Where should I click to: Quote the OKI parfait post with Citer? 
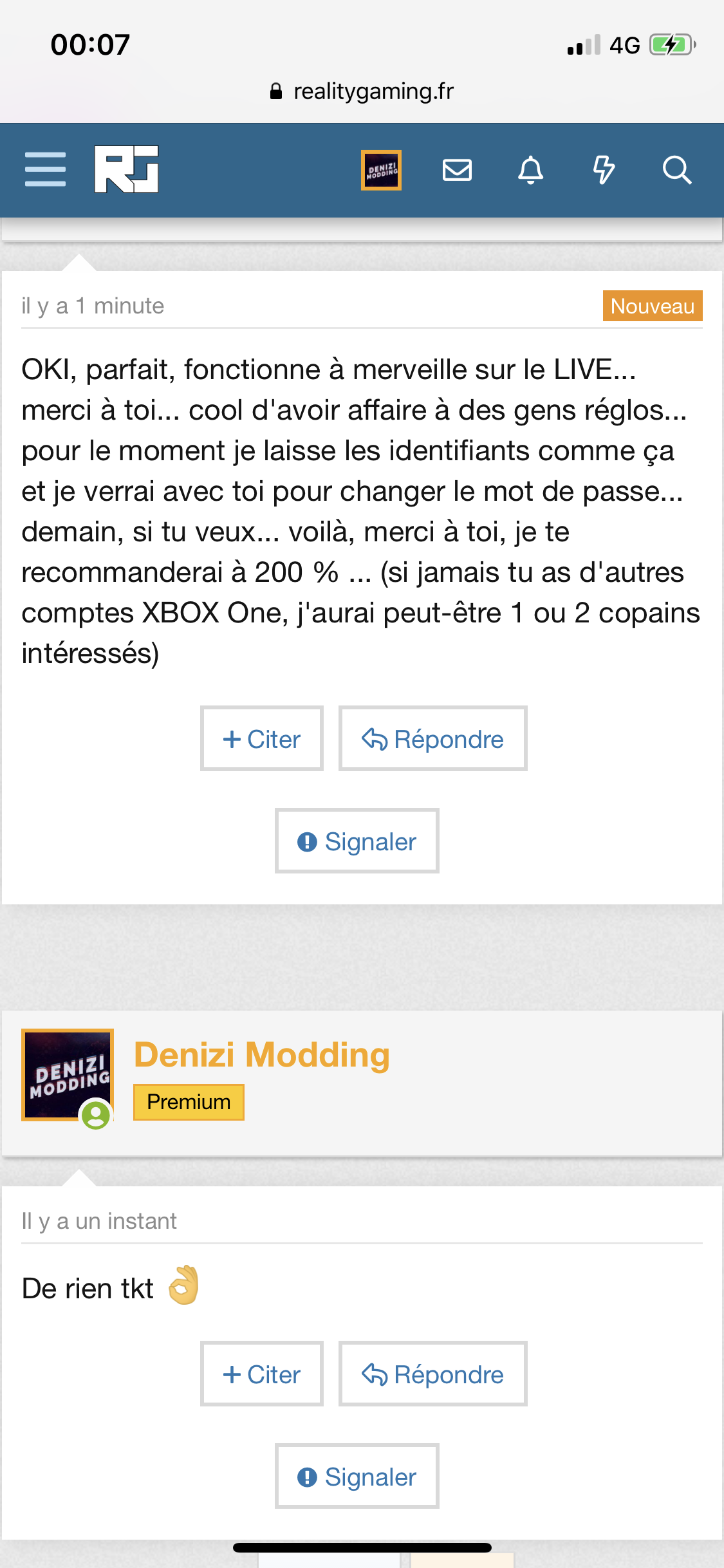[262, 738]
